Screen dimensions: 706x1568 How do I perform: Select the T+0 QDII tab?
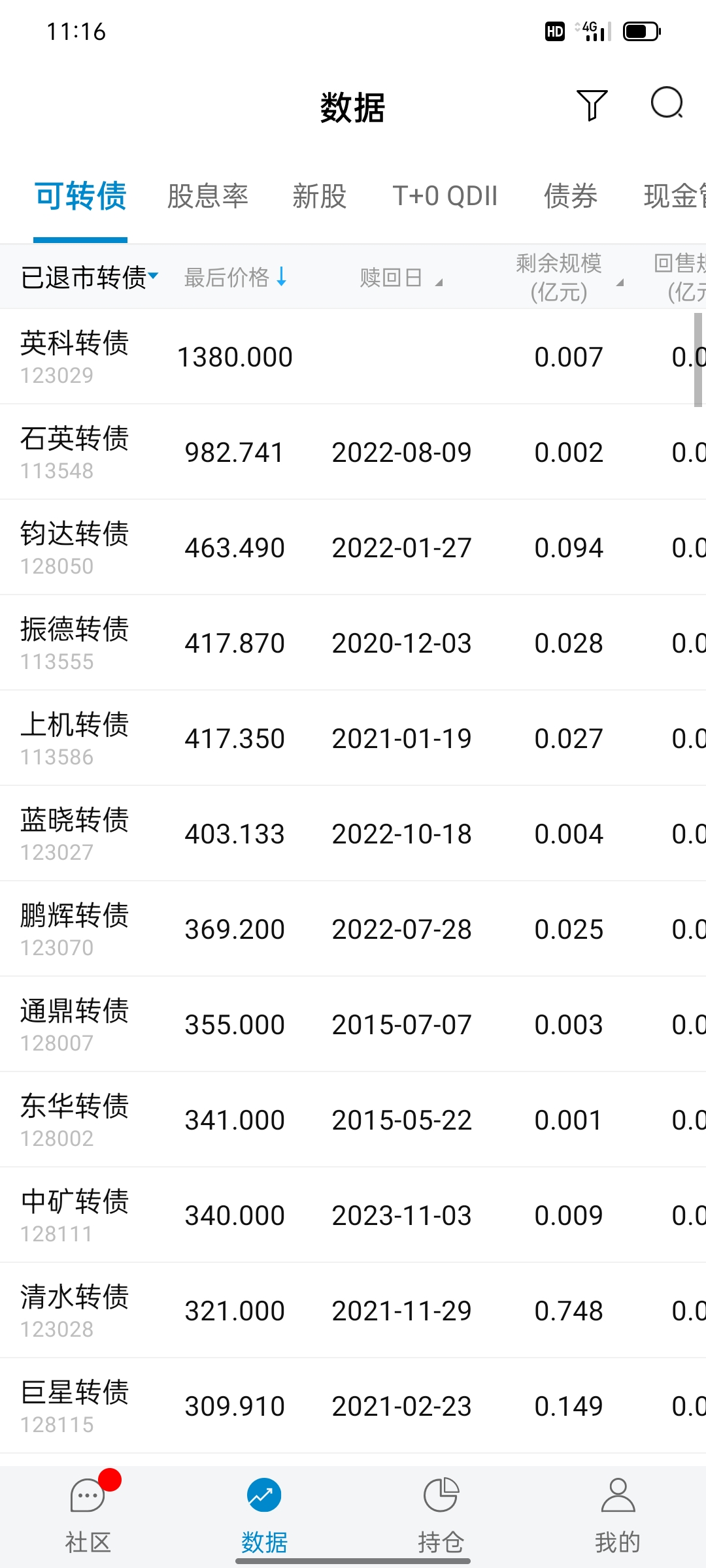445,196
